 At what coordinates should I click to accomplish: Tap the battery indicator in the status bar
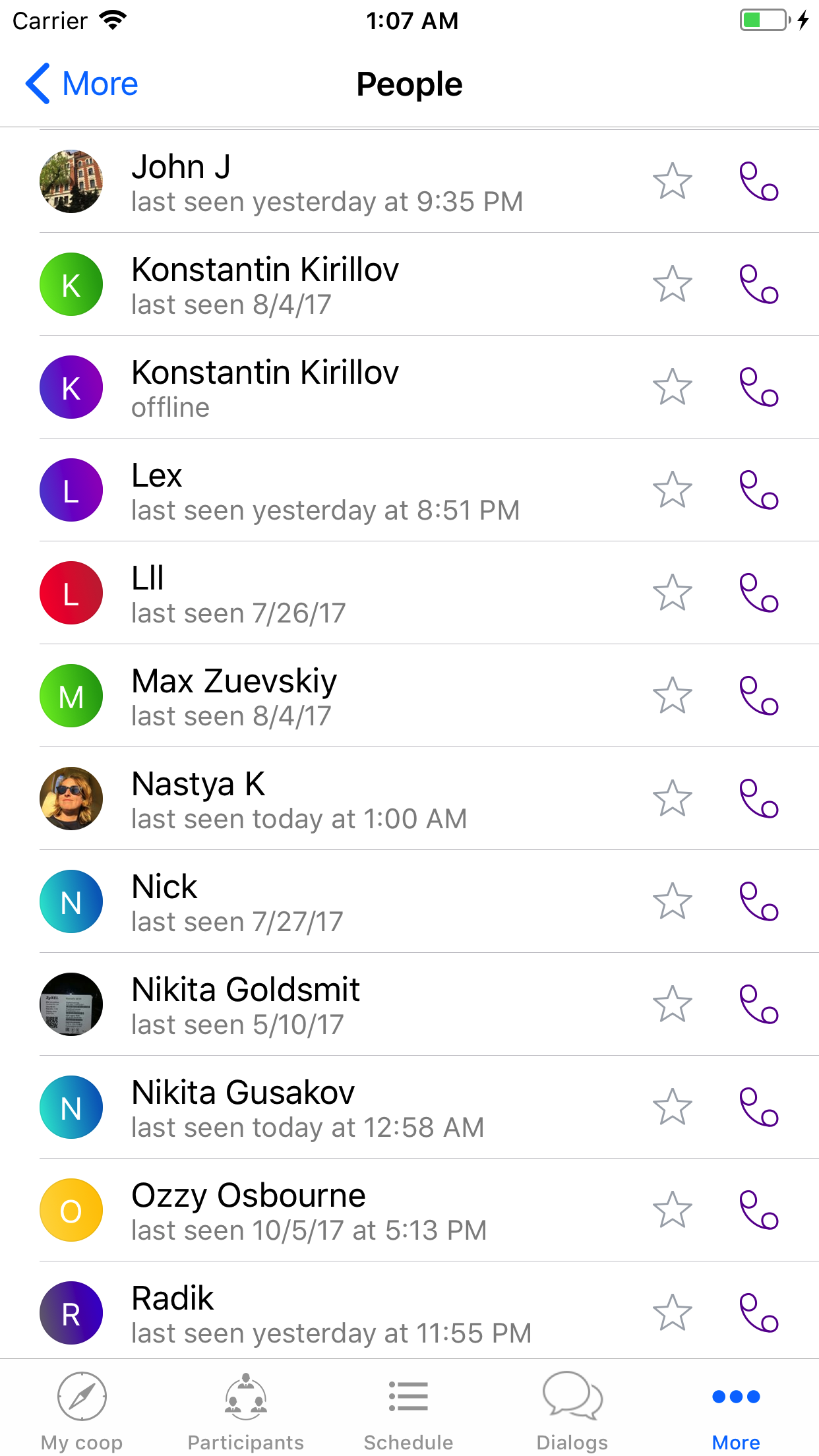762,20
